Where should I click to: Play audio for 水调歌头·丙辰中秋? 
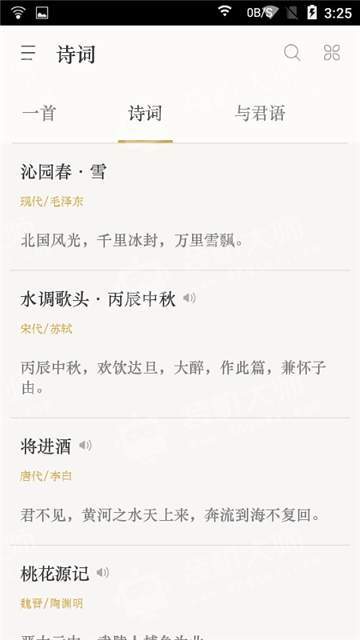tap(189, 298)
